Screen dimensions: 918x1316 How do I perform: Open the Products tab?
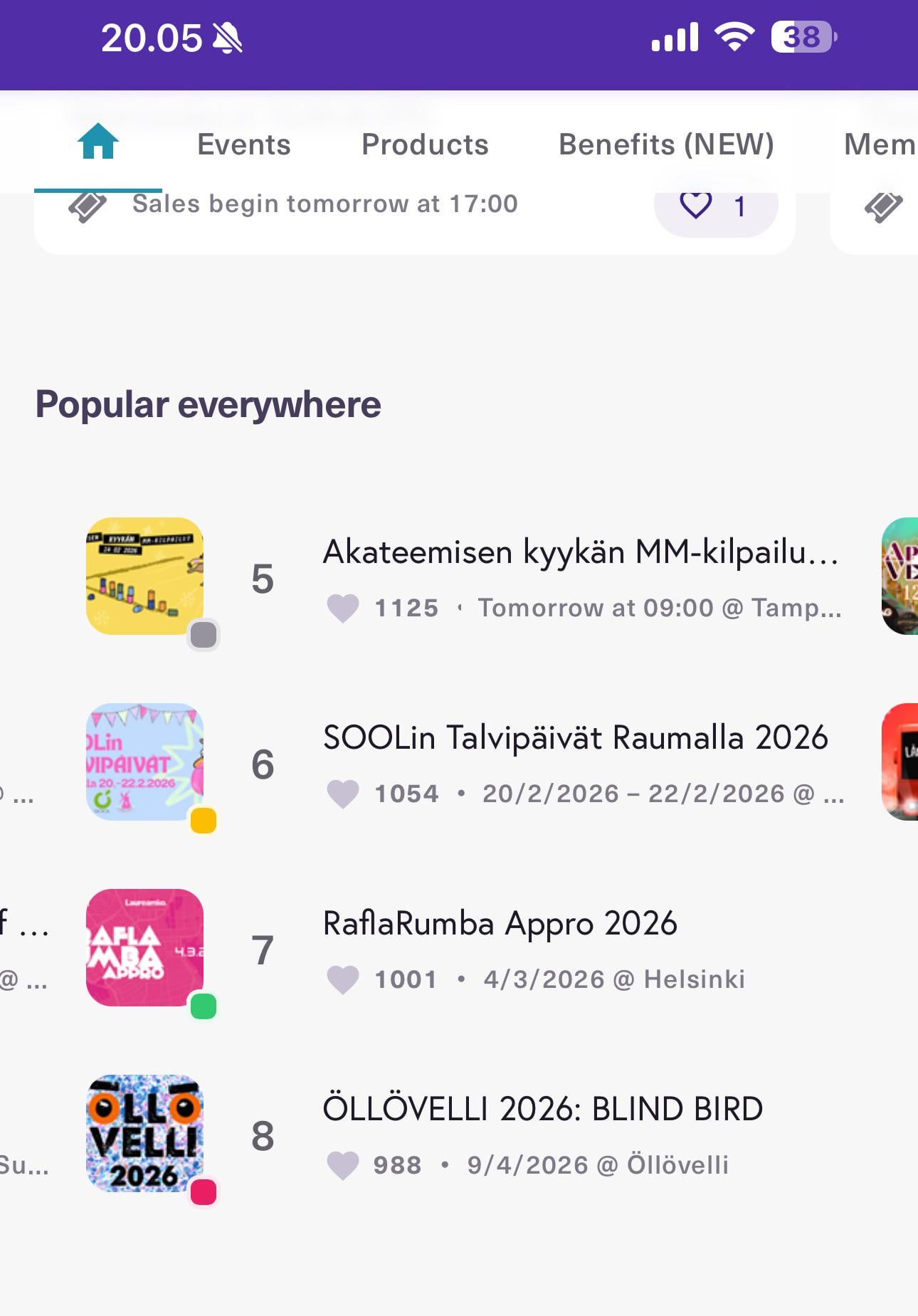point(425,144)
